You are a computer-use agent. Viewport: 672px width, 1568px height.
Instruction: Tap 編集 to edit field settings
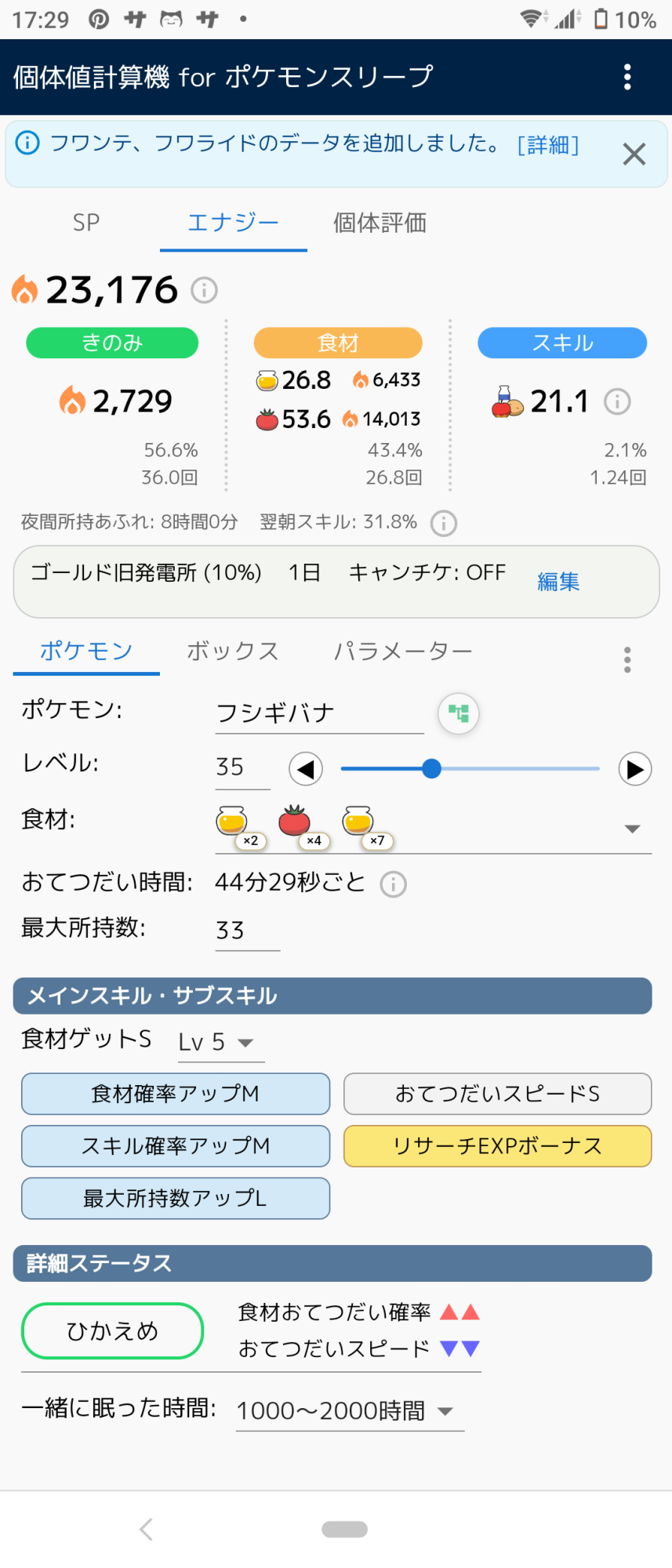point(558,581)
